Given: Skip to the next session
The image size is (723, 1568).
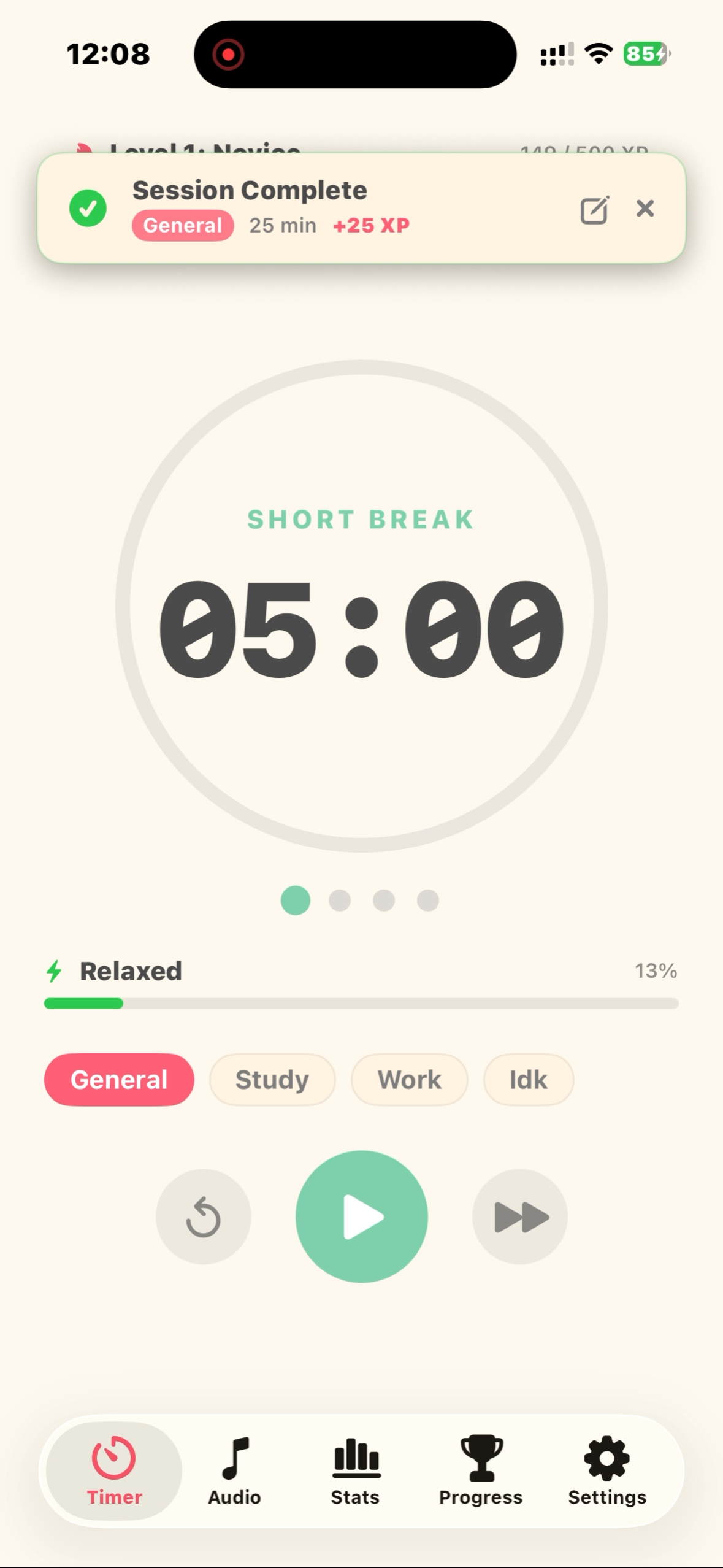Looking at the screenshot, I should click(519, 1216).
